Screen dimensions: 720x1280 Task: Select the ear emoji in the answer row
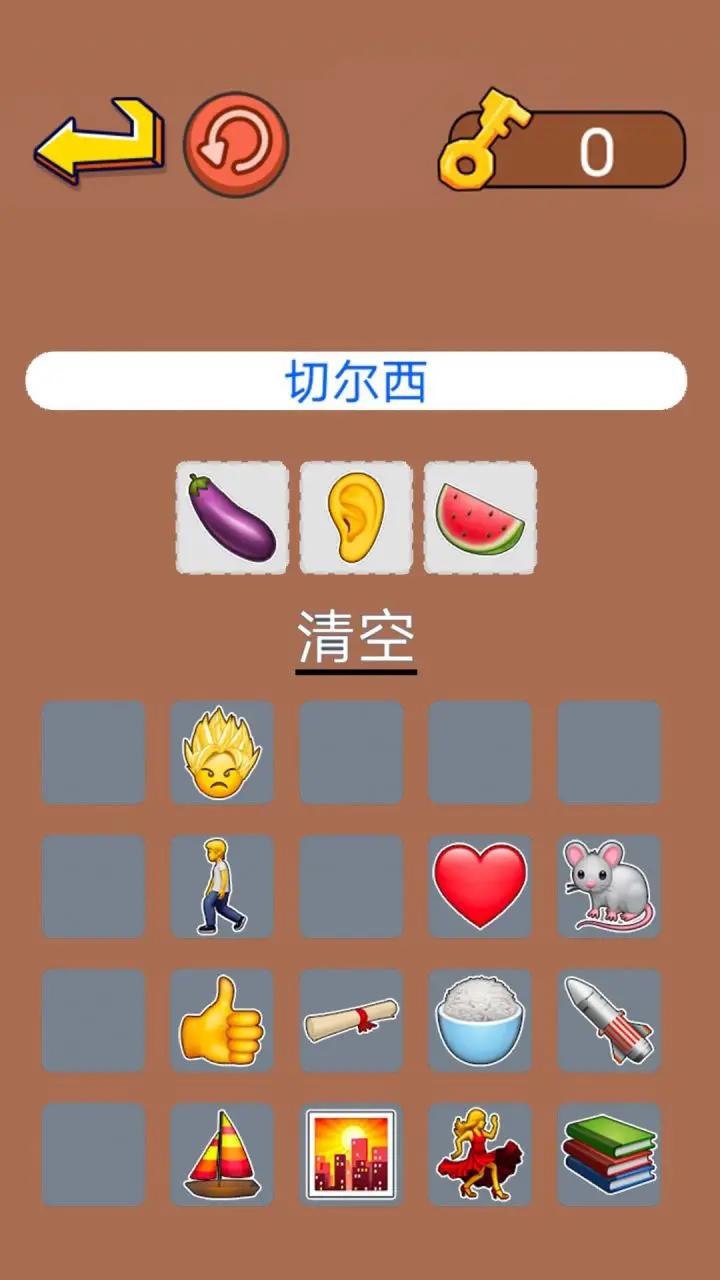pos(355,518)
